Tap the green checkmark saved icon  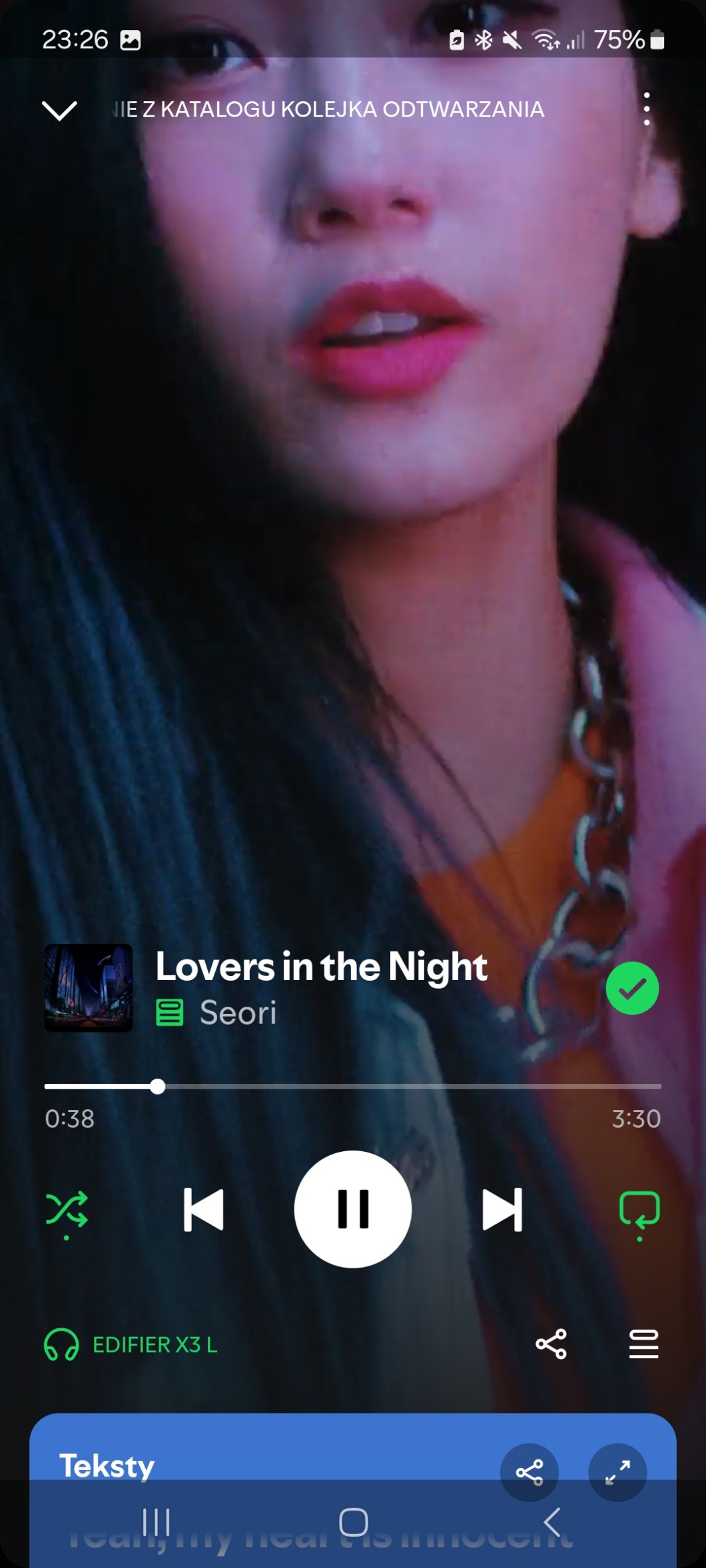[x=631, y=988]
